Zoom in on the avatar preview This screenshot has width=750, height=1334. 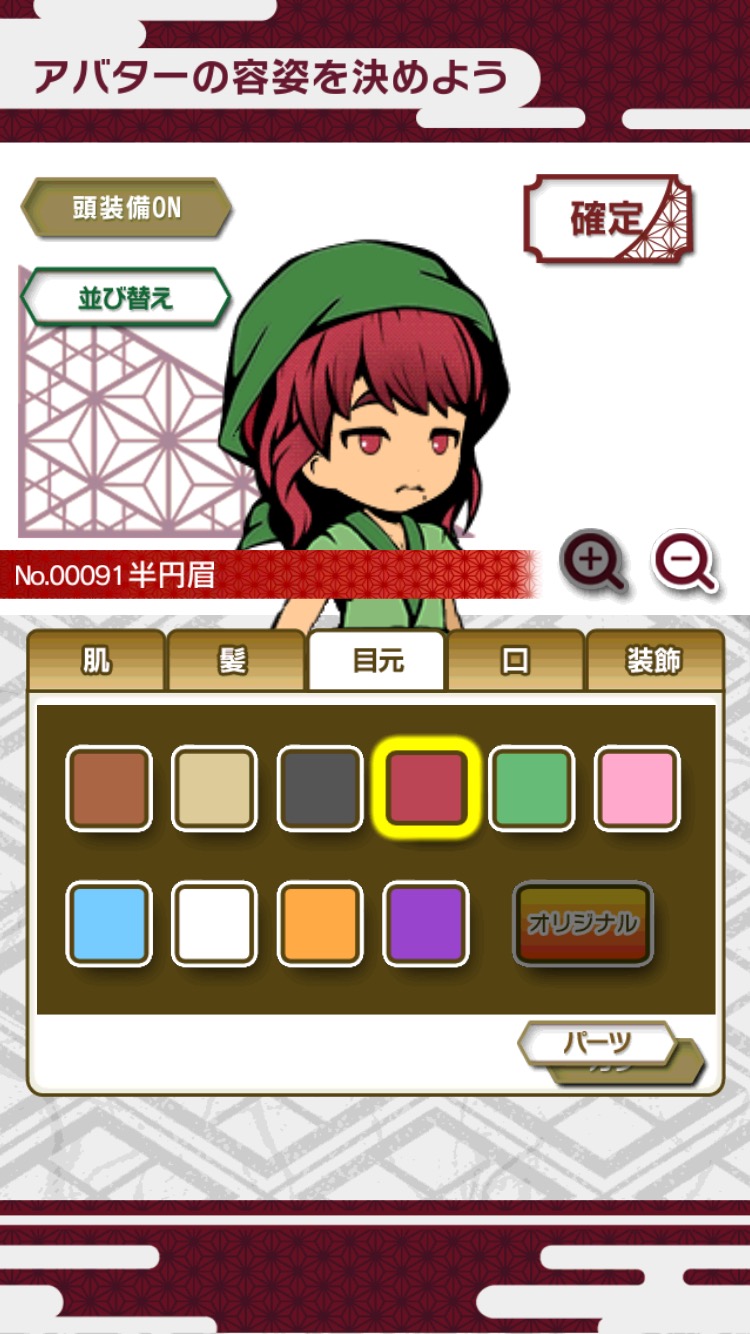[x=592, y=560]
